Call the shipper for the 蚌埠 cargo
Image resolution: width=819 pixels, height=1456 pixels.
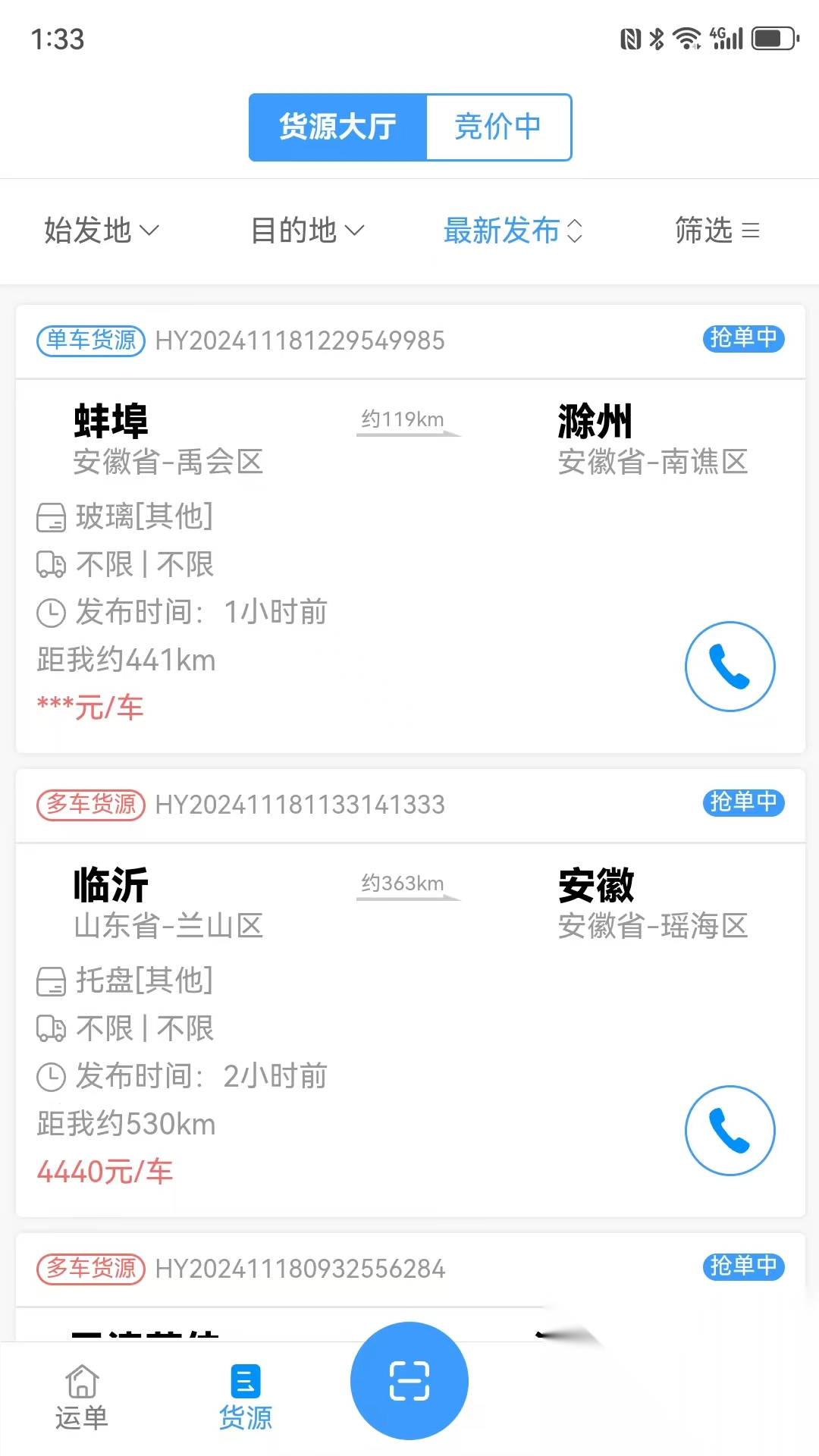[x=730, y=667]
